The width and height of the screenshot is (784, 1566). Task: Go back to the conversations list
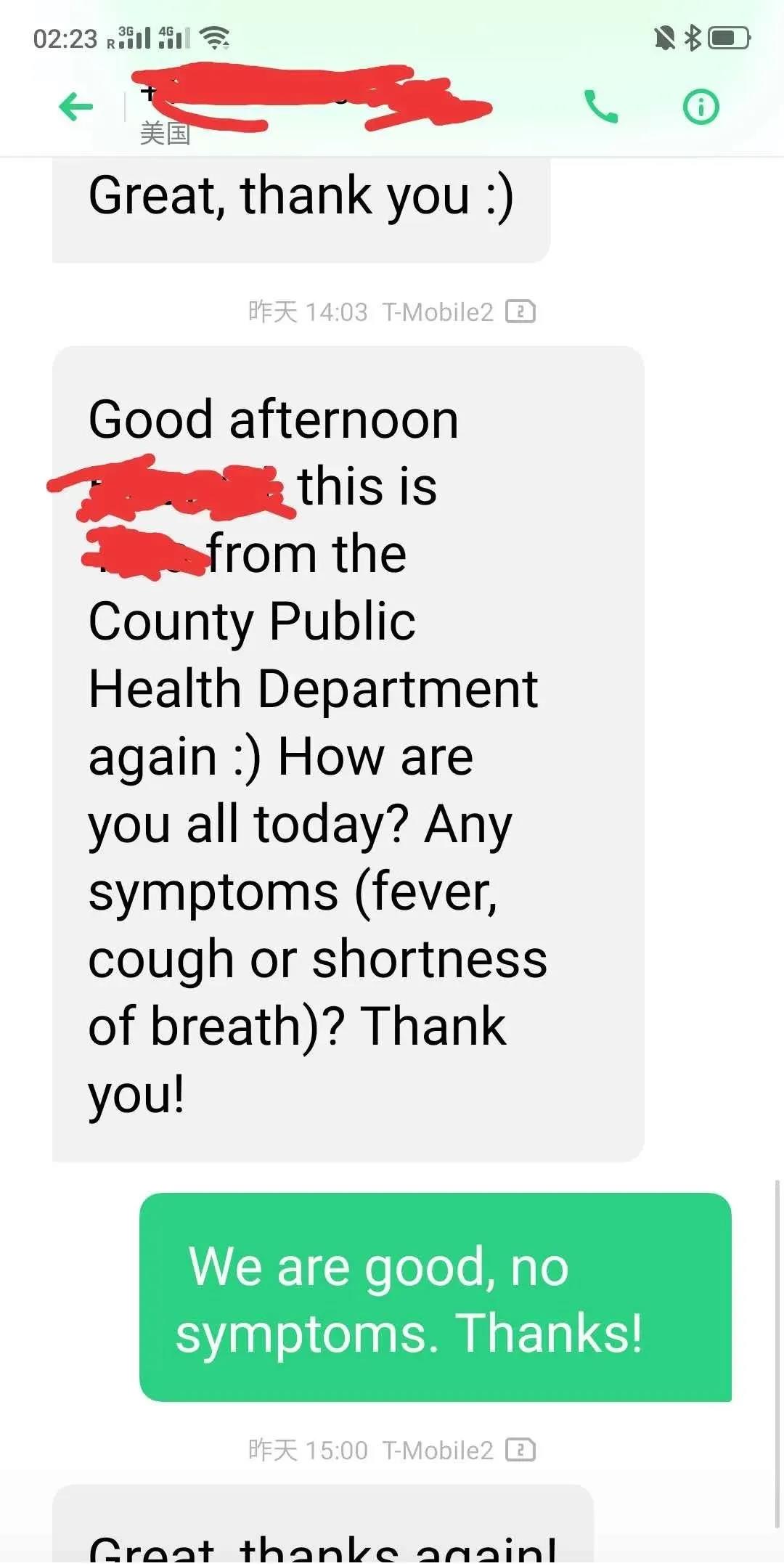pos(75,107)
